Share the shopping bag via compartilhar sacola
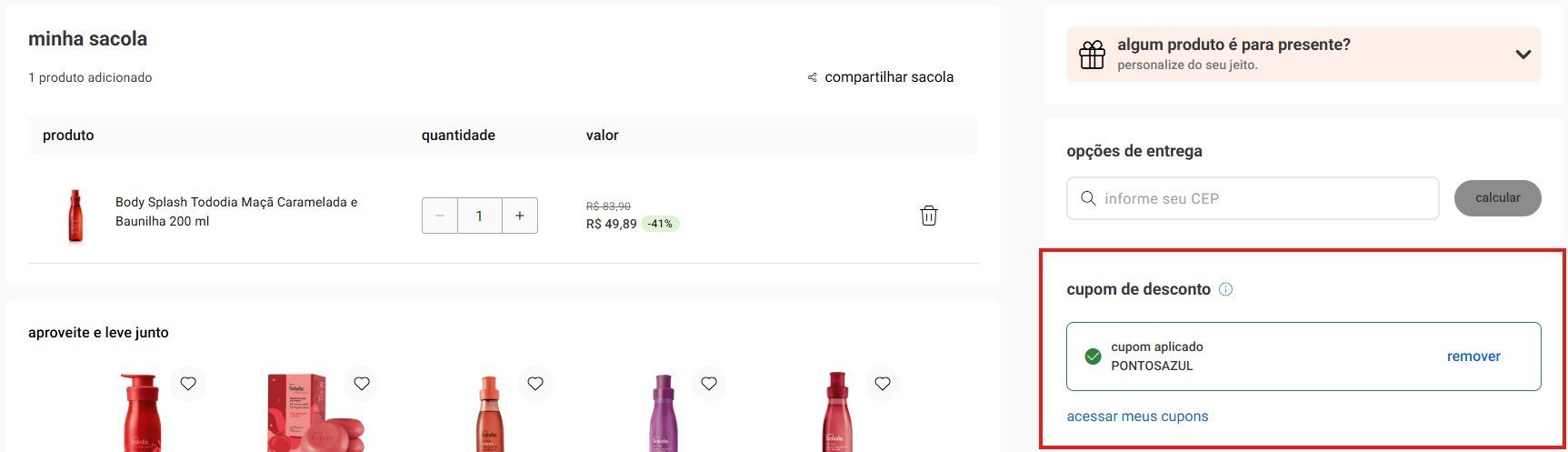 point(880,77)
